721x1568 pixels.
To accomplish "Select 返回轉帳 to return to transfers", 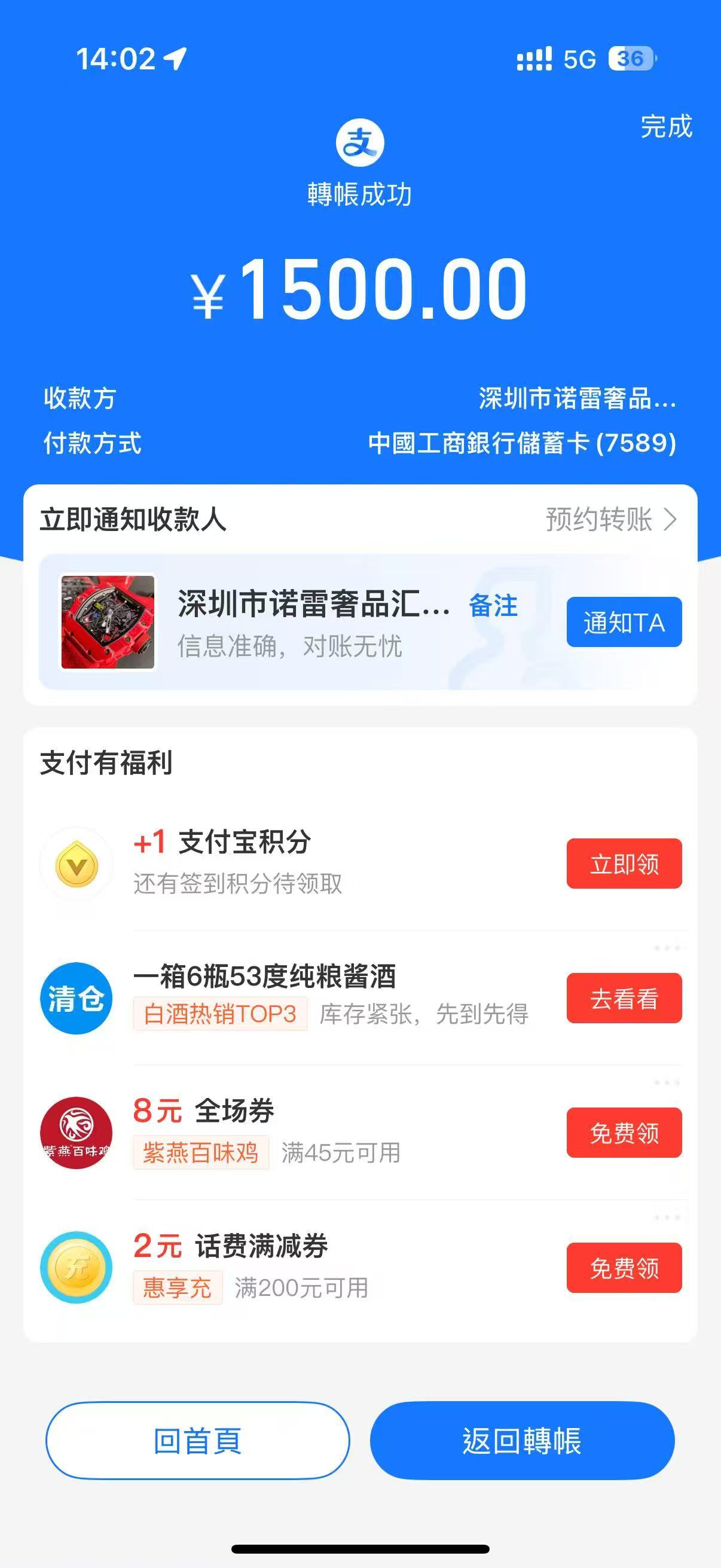I will 522,1441.
